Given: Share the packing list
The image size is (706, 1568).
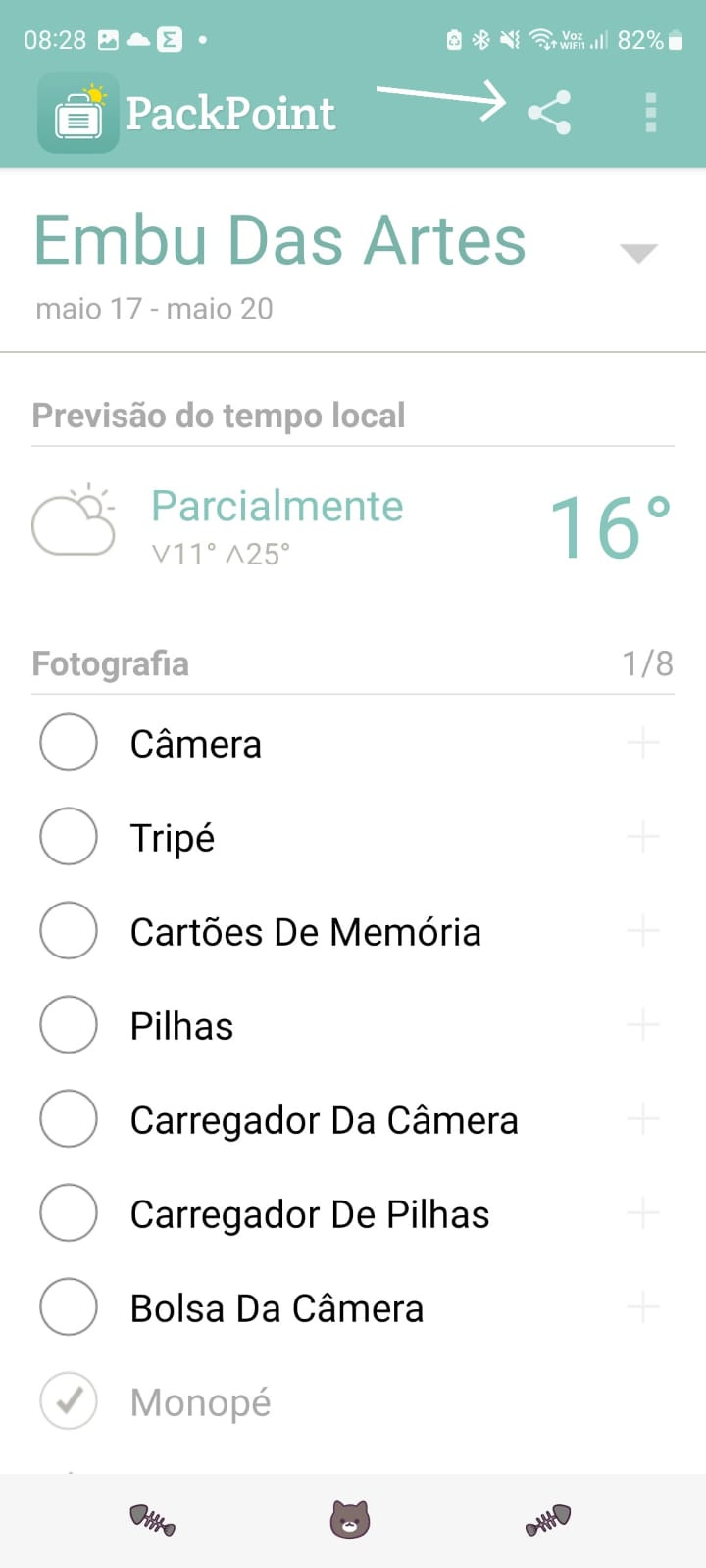Looking at the screenshot, I should click(x=549, y=113).
